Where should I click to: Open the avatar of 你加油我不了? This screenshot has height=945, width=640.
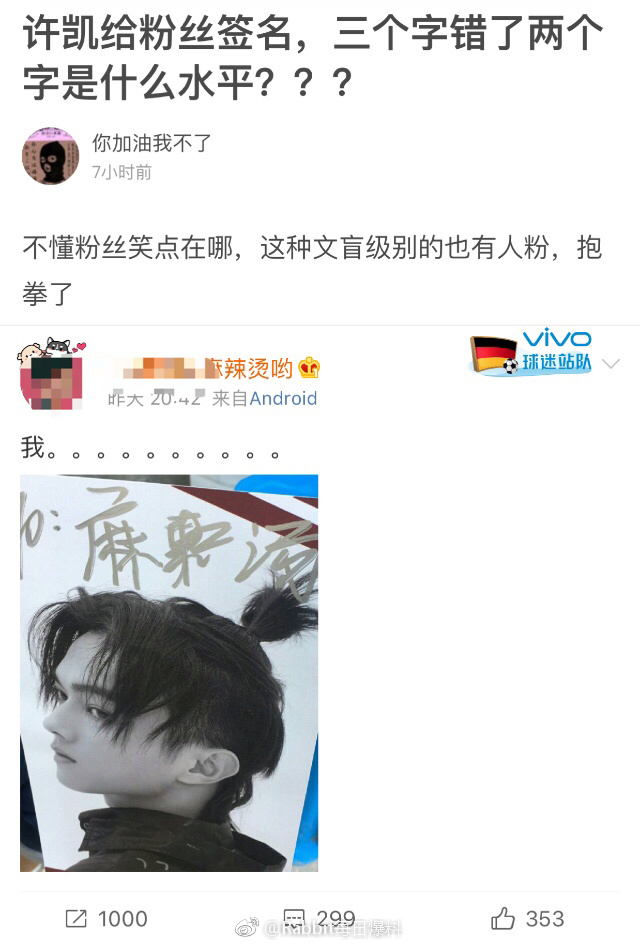[x=50, y=156]
